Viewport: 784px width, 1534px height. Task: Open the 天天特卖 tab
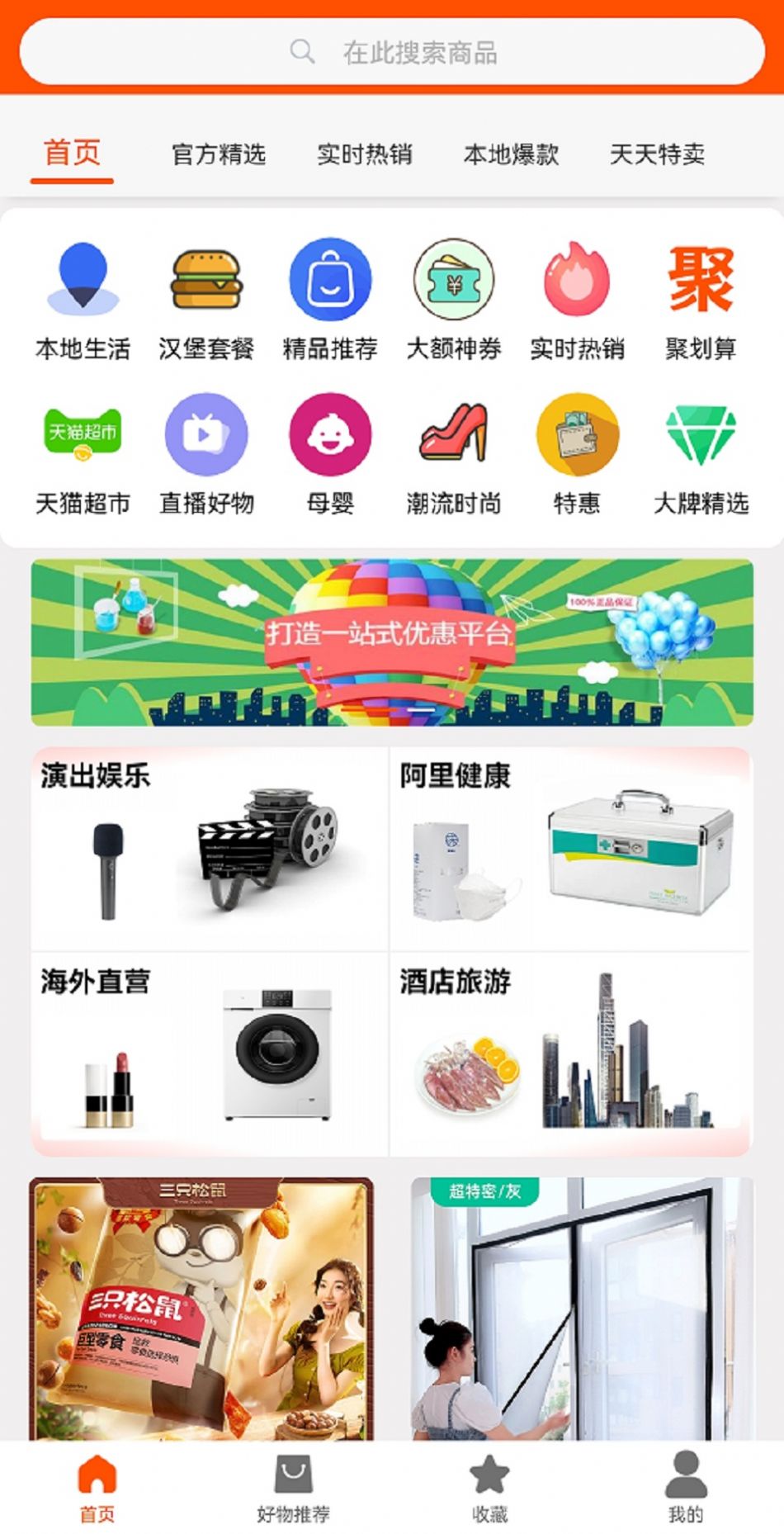click(660, 154)
